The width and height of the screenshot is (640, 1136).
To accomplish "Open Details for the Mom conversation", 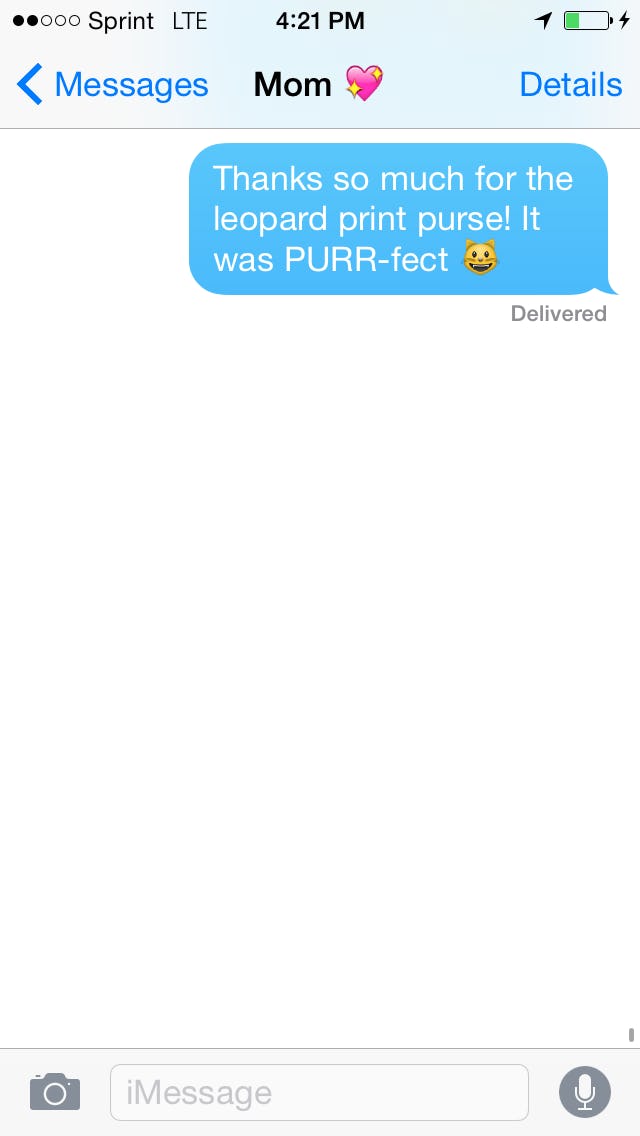I will click(x=570, y=85).
